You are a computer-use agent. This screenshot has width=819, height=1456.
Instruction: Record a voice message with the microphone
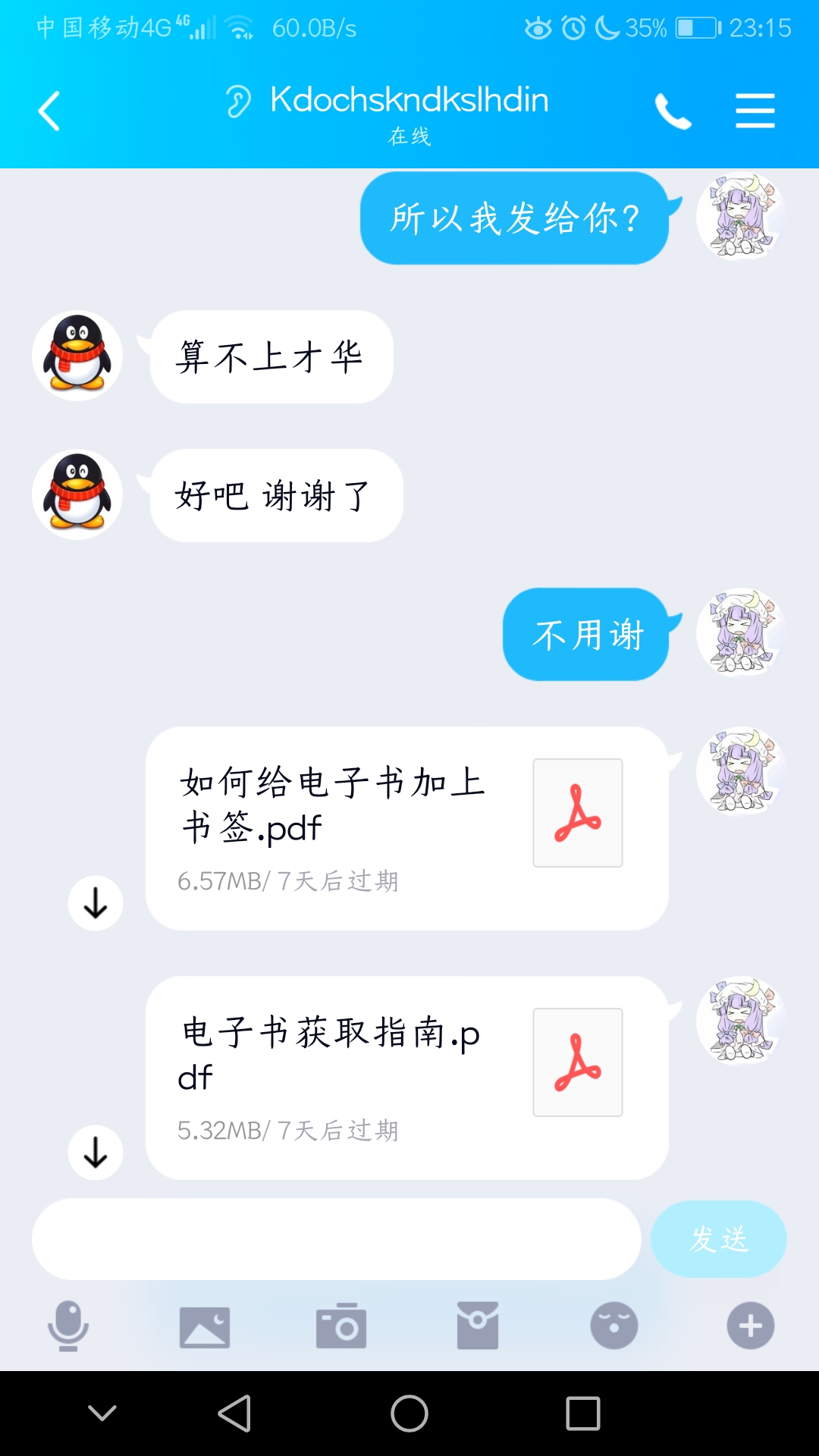coord(68,1326)
